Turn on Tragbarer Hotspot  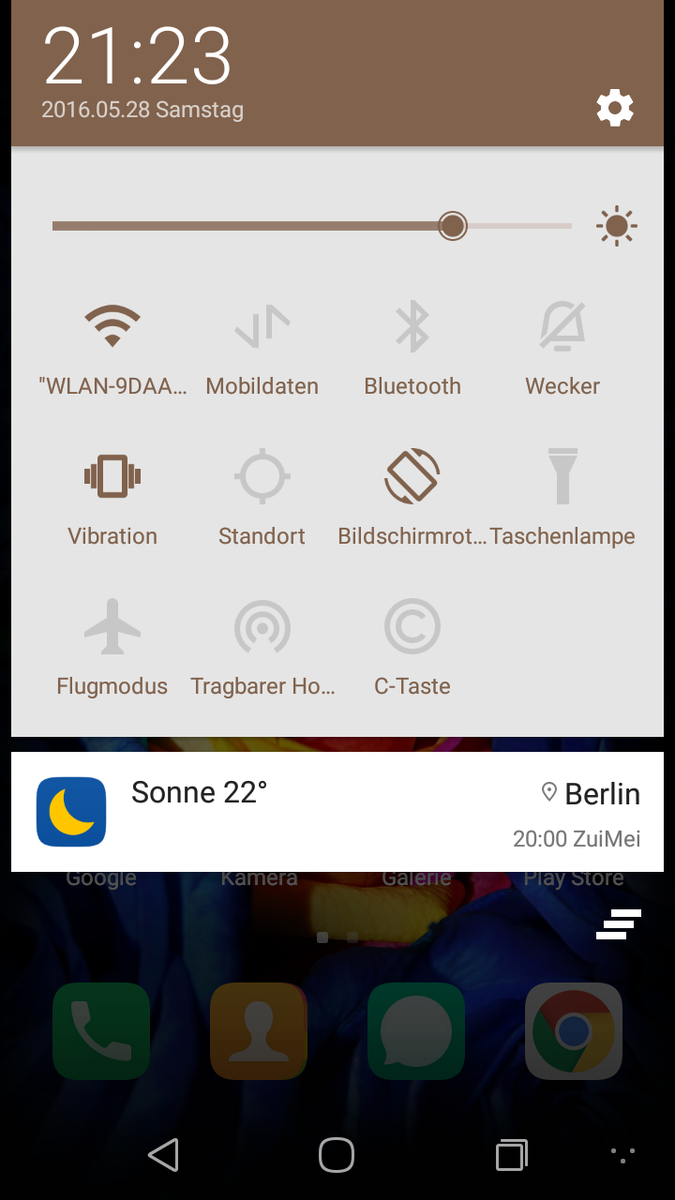pyautogui.click(x=262, y=627)
